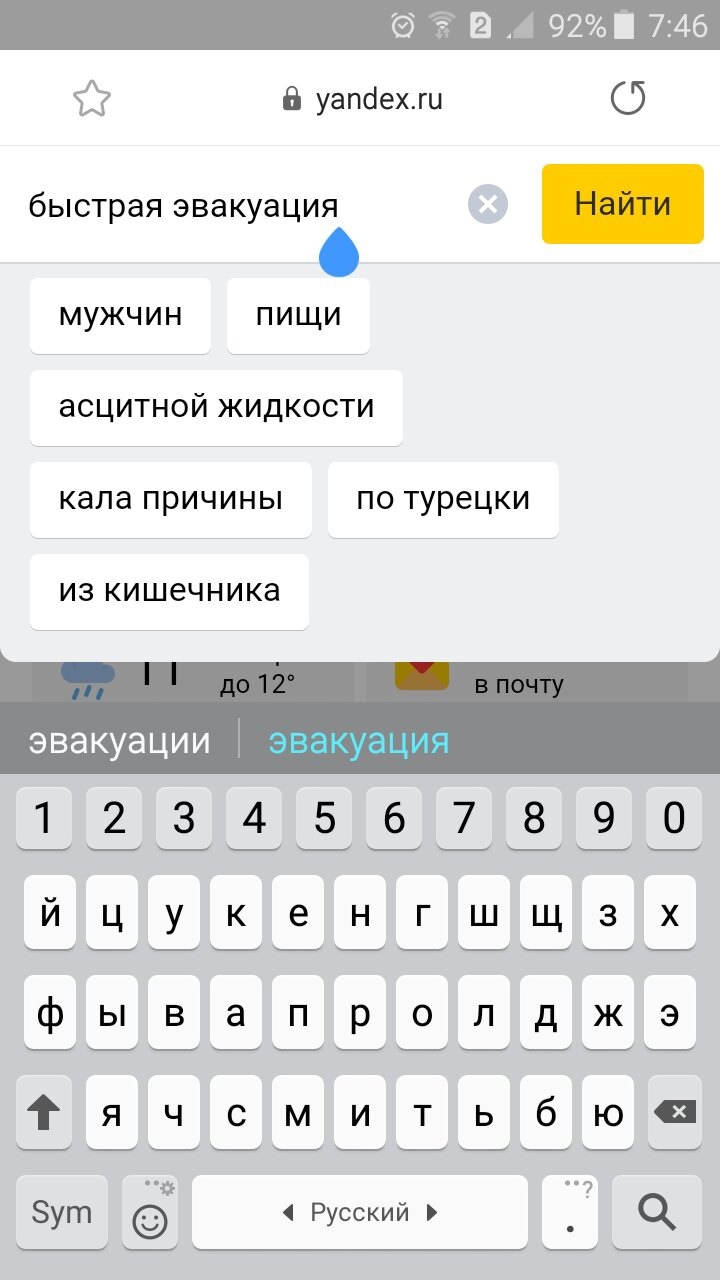Image resolution: width=720 pixels, height=1280 pixels.
Task: Choose the по турецки suggestion
Action: click(x=443, y=499)
